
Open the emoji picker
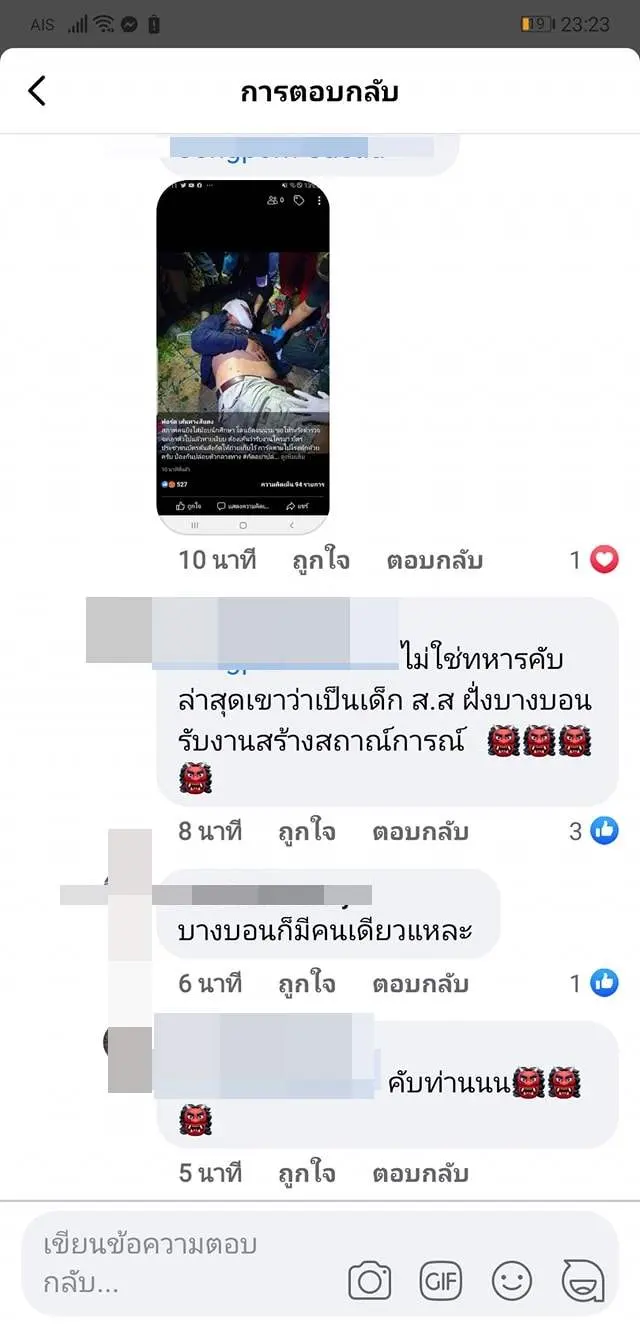tap(511, 1280)
